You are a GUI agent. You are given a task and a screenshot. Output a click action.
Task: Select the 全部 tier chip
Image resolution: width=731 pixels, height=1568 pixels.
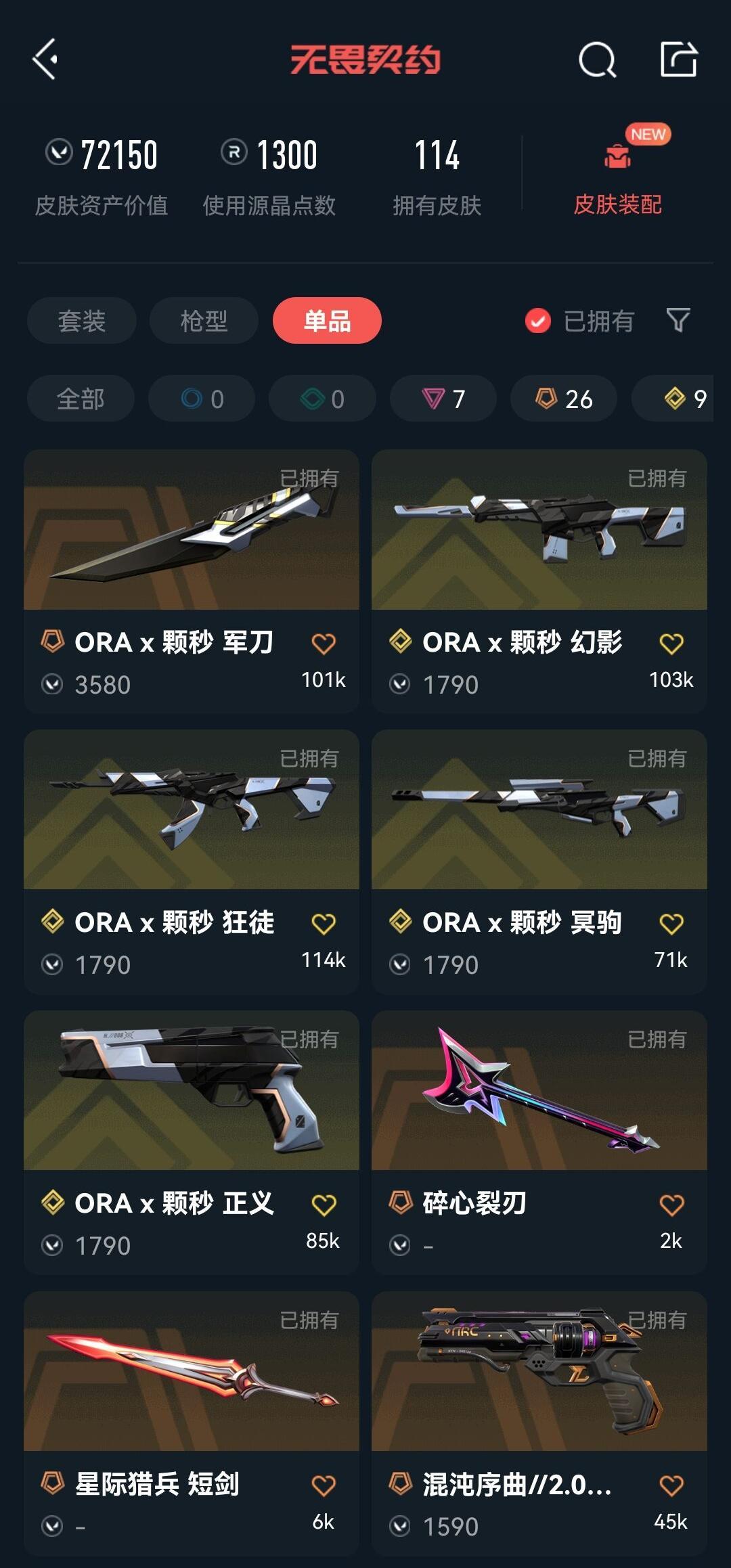(81, 399)
